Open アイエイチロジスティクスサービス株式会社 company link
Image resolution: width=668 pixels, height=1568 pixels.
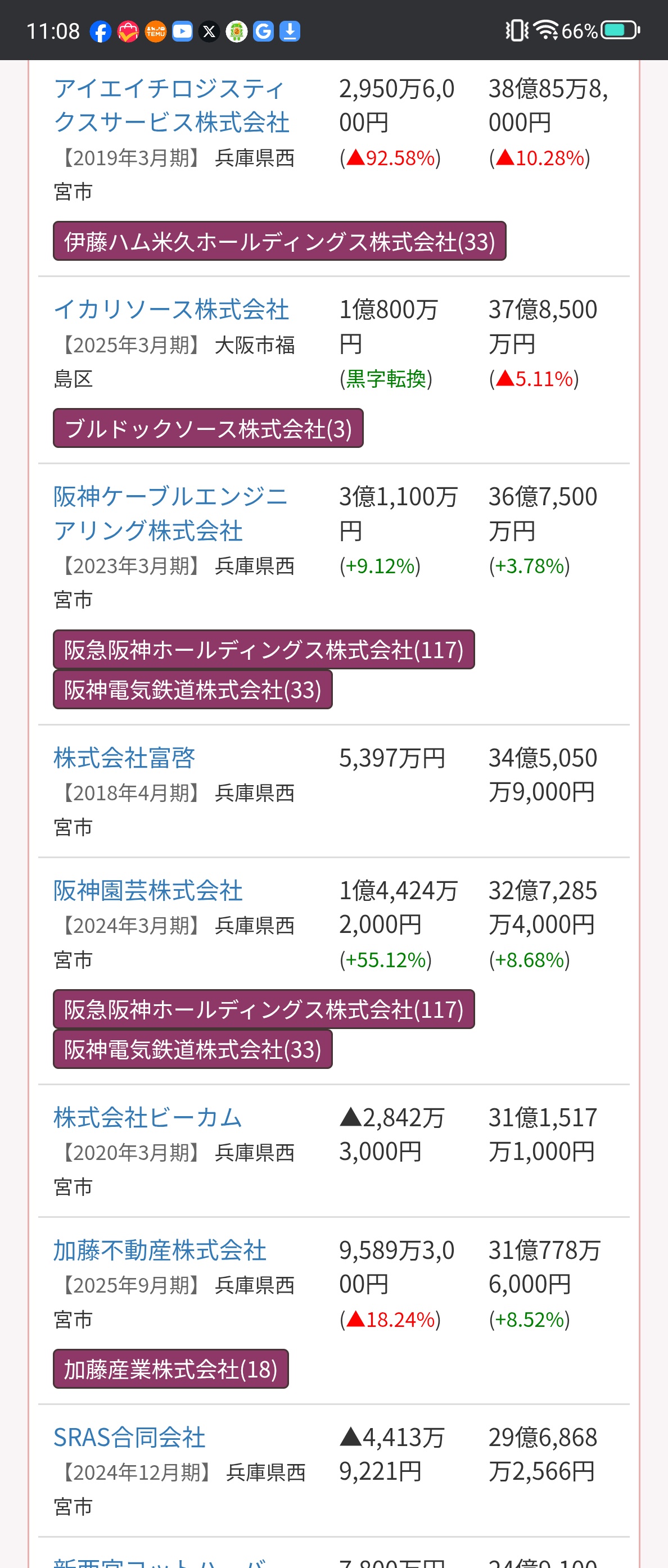point(170,105)
